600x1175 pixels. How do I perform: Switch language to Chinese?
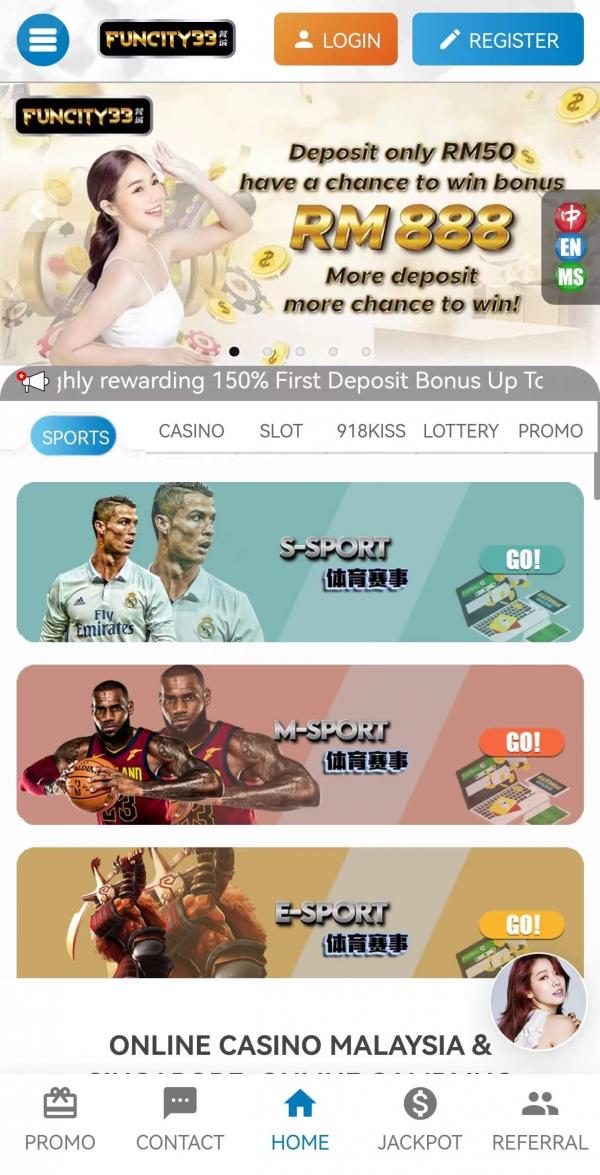tap(571, 217)
